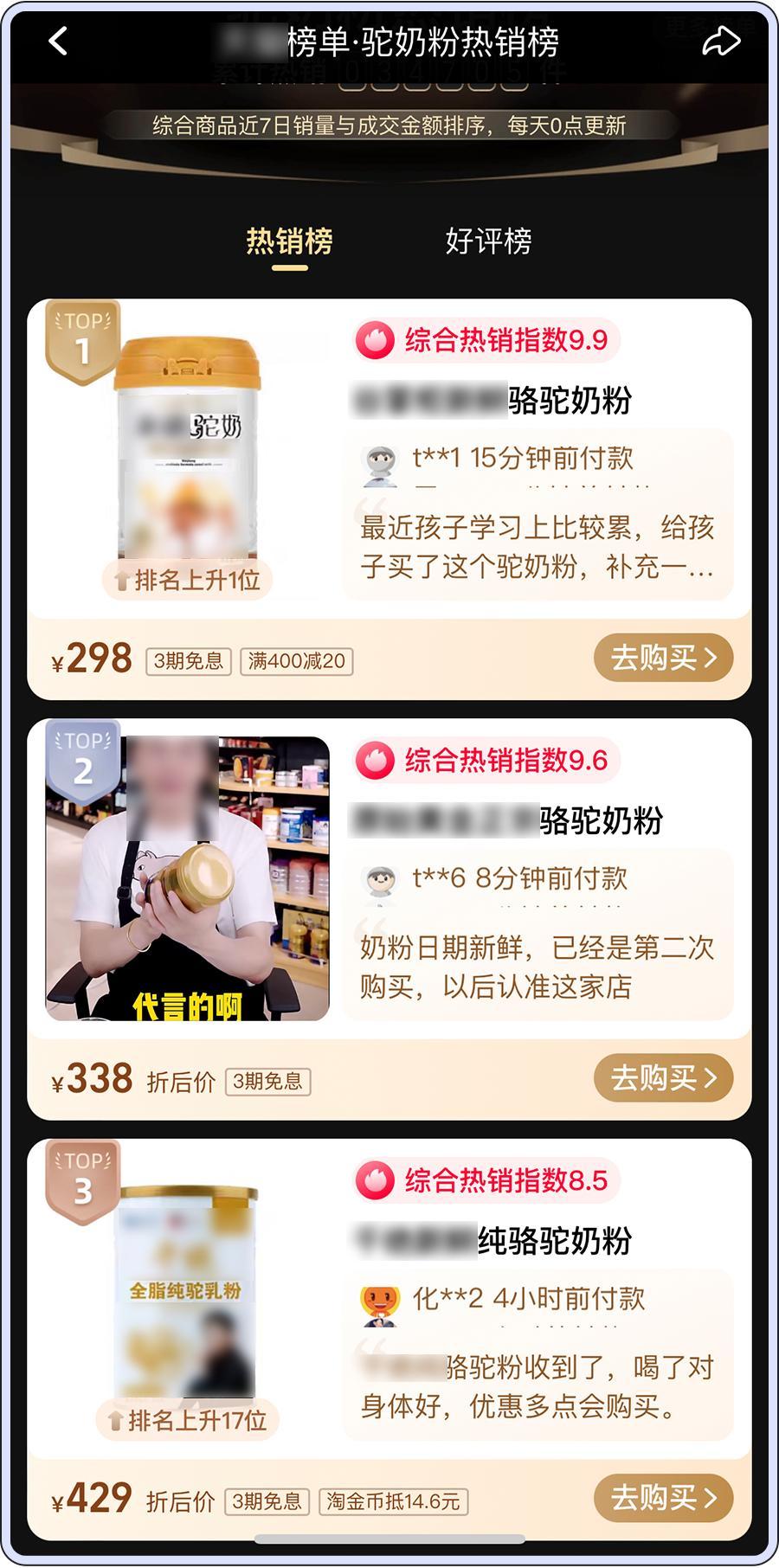The height and width of the screenshot is (1568, 779).
Task: Tap 去购买 for the ¥338 product
Action: tap(663, 1078)
